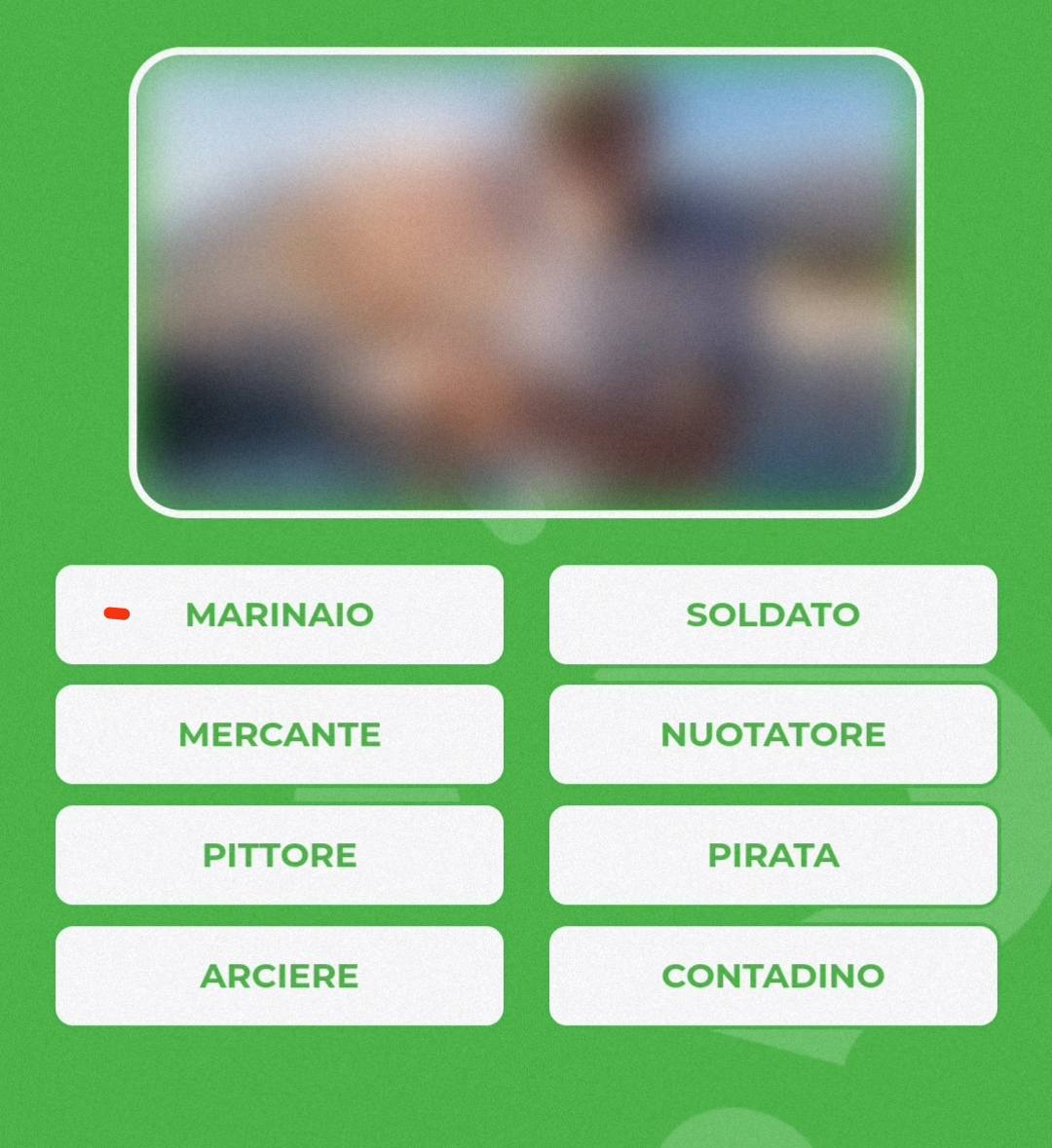
Task: Choose SOLDATO as the answer
Action: tap(772, 614)
